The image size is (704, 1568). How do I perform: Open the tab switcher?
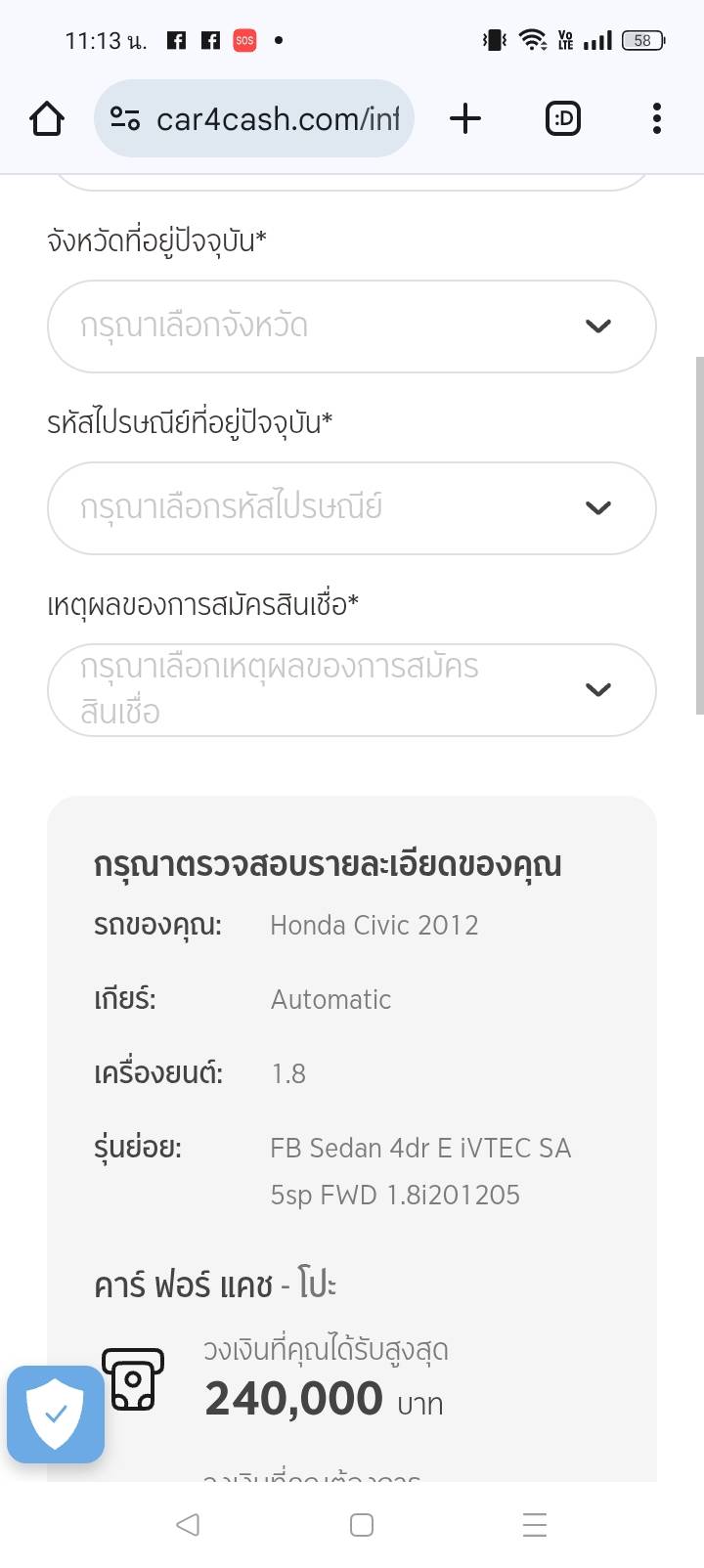pyautogui.click(x=562, y=118)
